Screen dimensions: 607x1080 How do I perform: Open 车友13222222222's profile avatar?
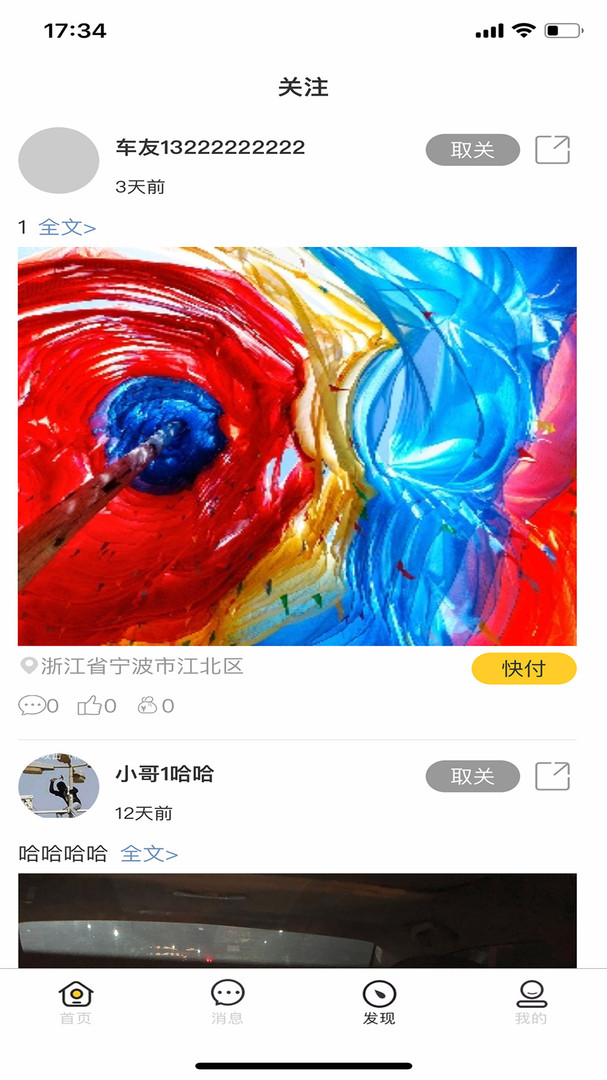pyautogui.click(x=59, y=160)
